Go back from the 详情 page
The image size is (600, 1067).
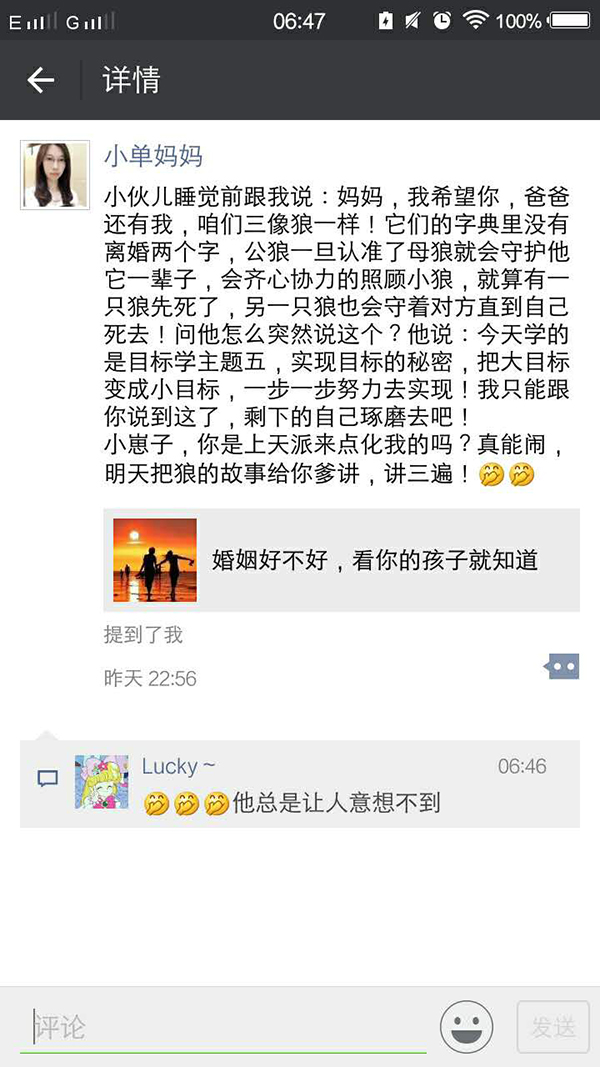[x=40, y=80]
